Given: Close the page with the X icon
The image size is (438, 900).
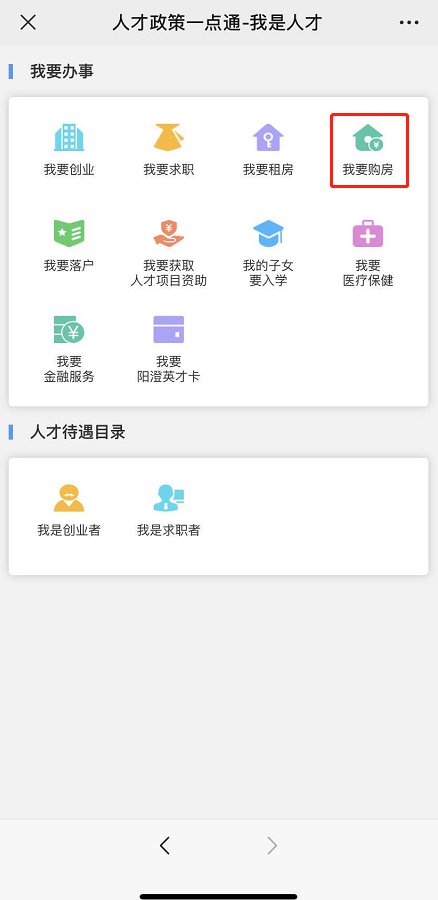Looking at the screenshot, I should 28,22.
